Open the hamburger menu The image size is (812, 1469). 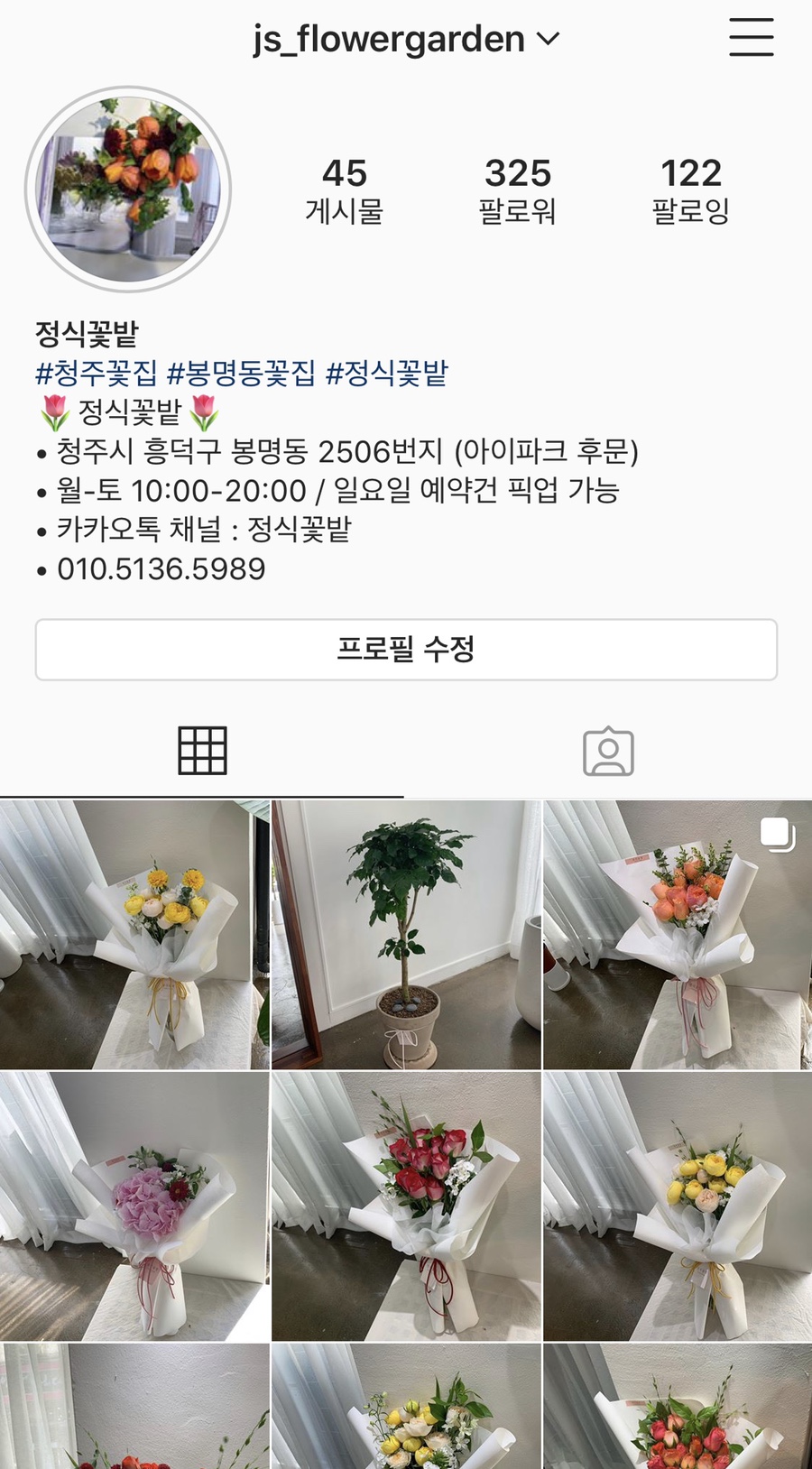pyautogui.click(x=751, y=38)
